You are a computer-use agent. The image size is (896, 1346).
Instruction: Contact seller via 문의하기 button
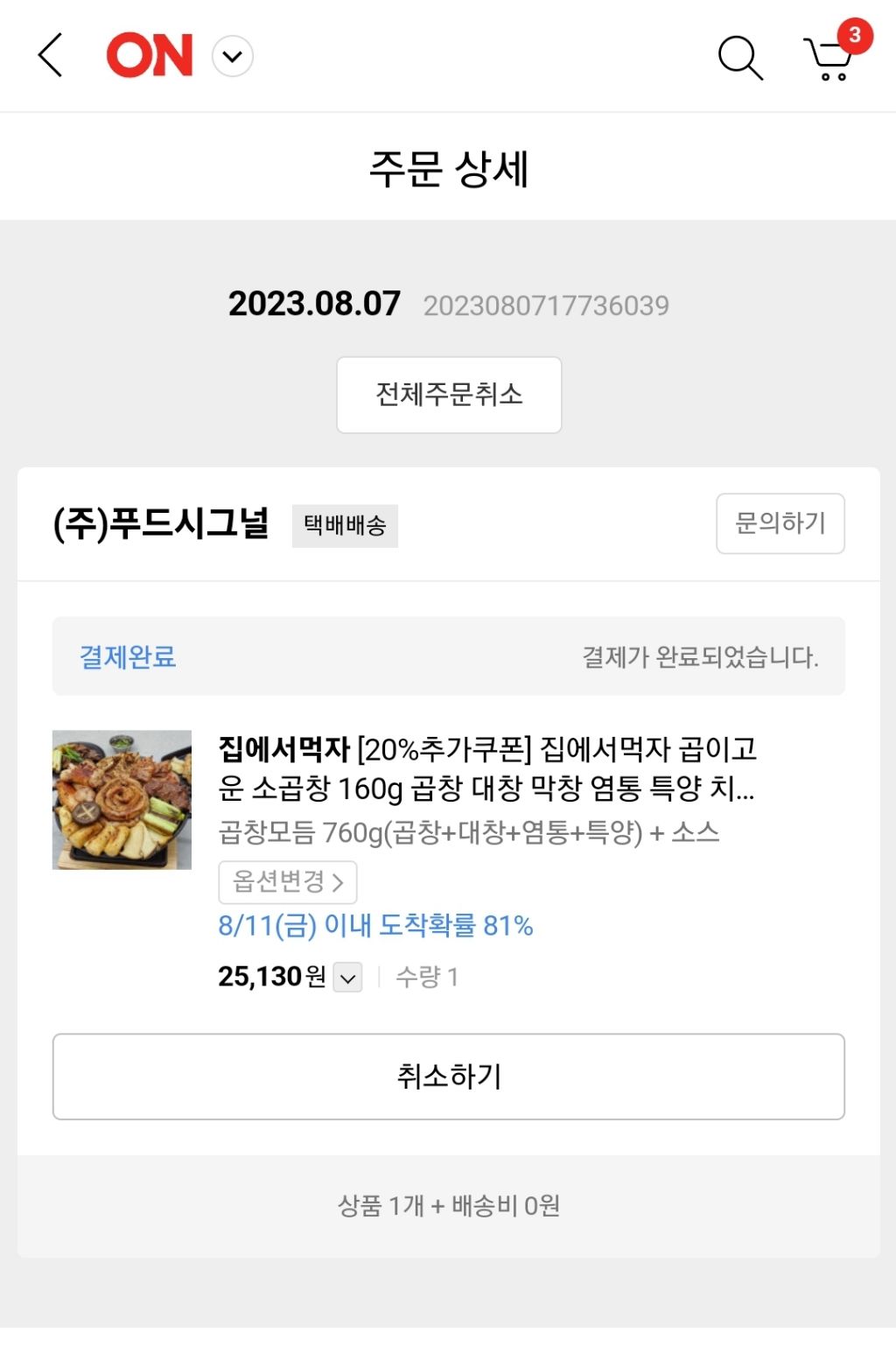780,523
